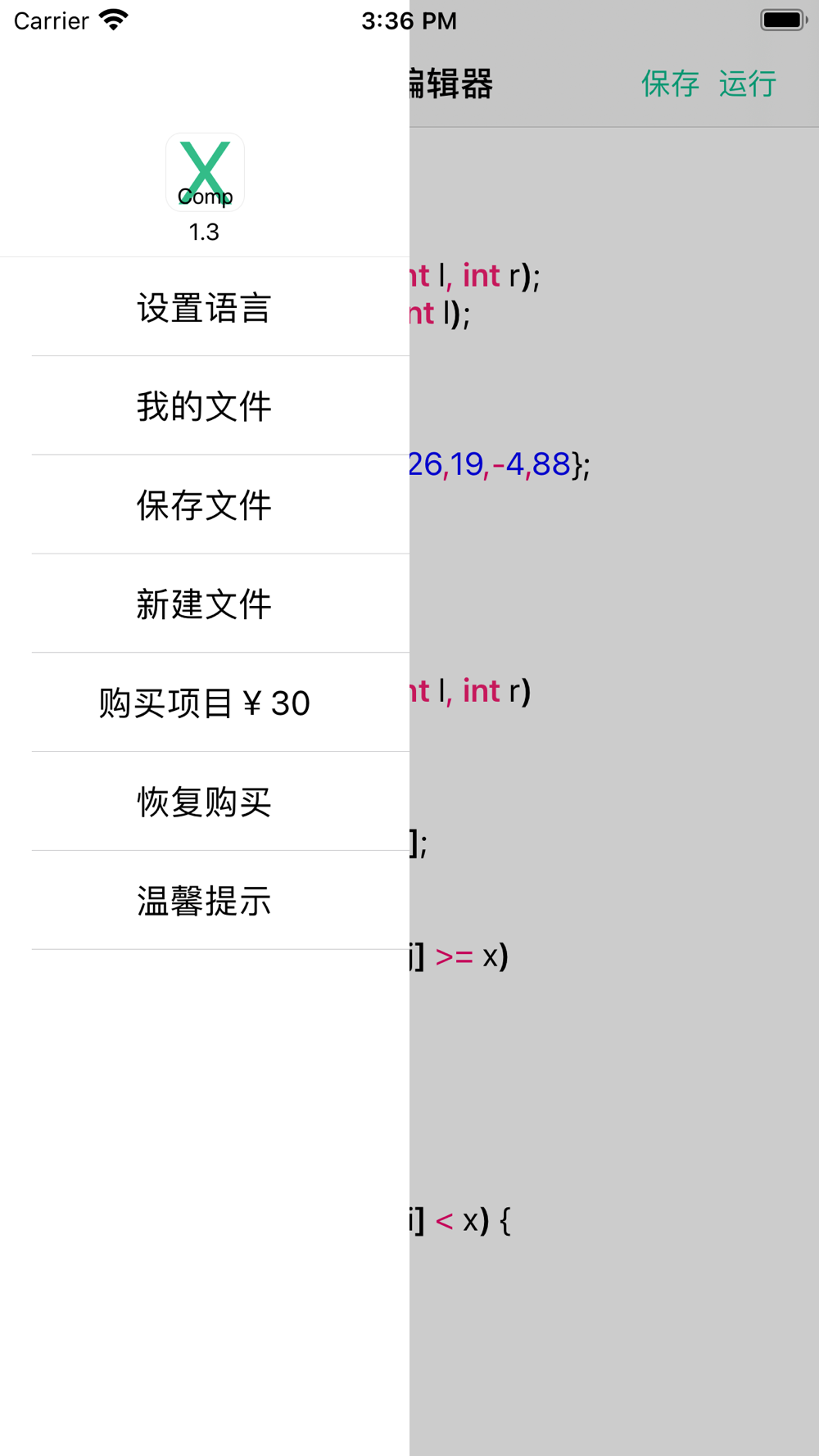Tap 购买项目 ¥30 purchase option
Screen dimensions: 819x1456
tap(205, 703)
